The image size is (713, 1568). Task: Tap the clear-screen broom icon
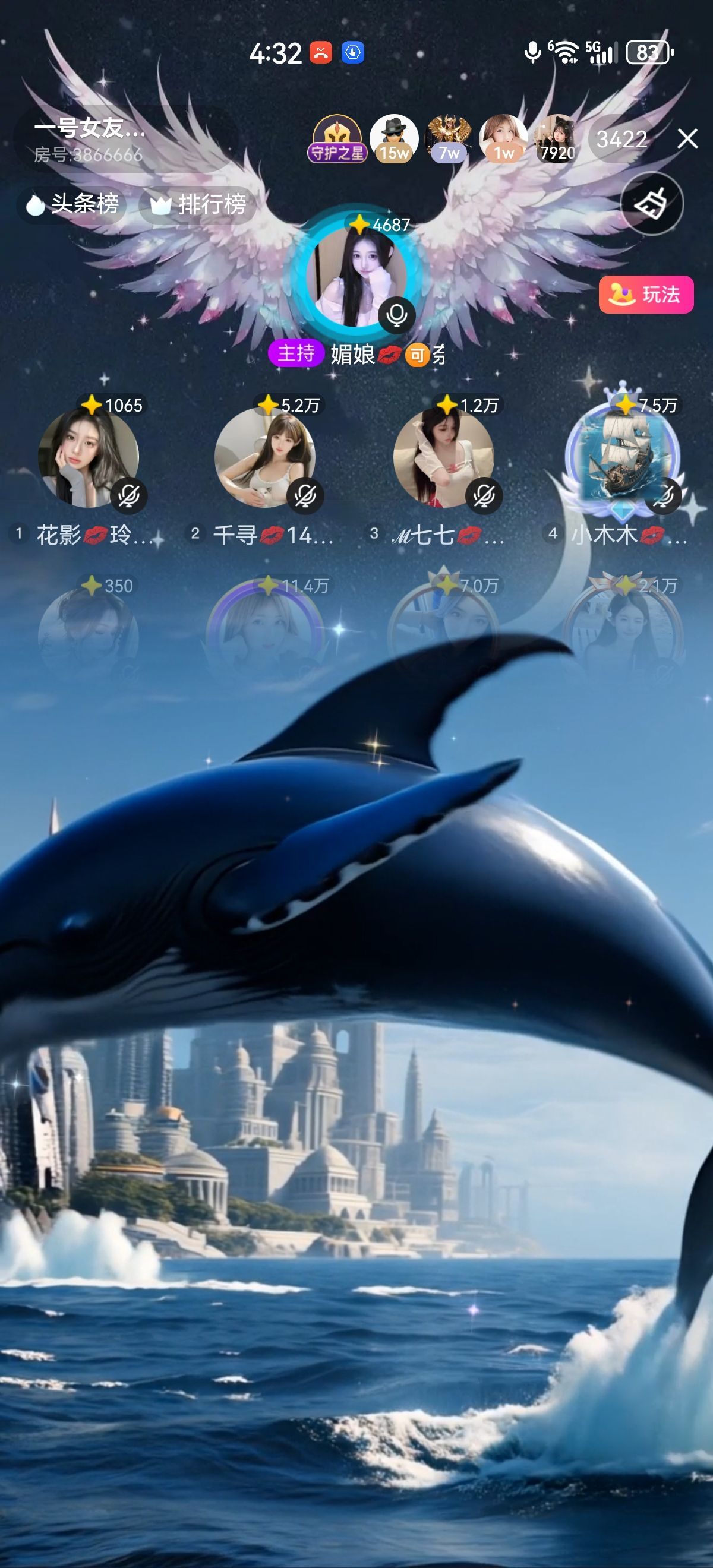[651, 203]
